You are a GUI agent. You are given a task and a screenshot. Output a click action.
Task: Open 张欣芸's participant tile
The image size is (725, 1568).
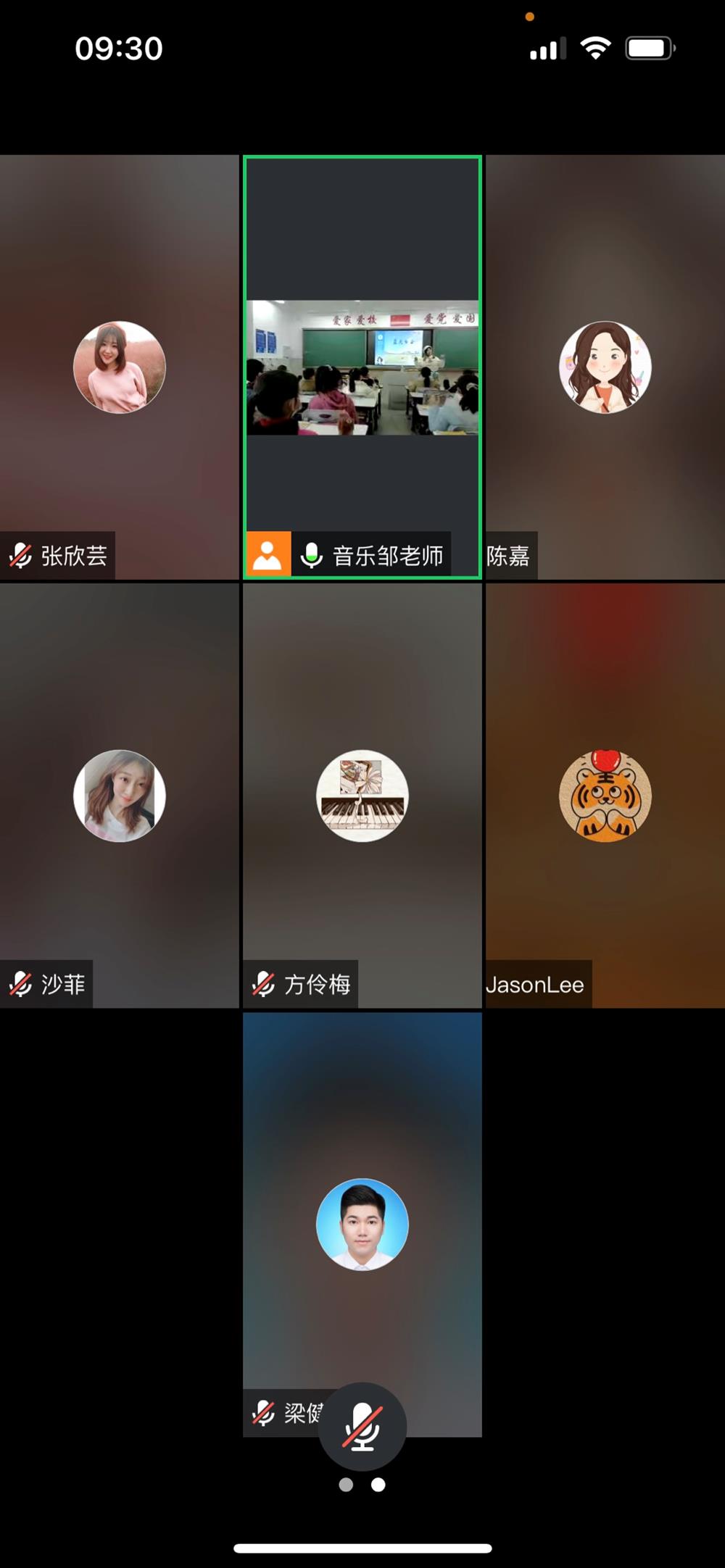tap(120, 367)
